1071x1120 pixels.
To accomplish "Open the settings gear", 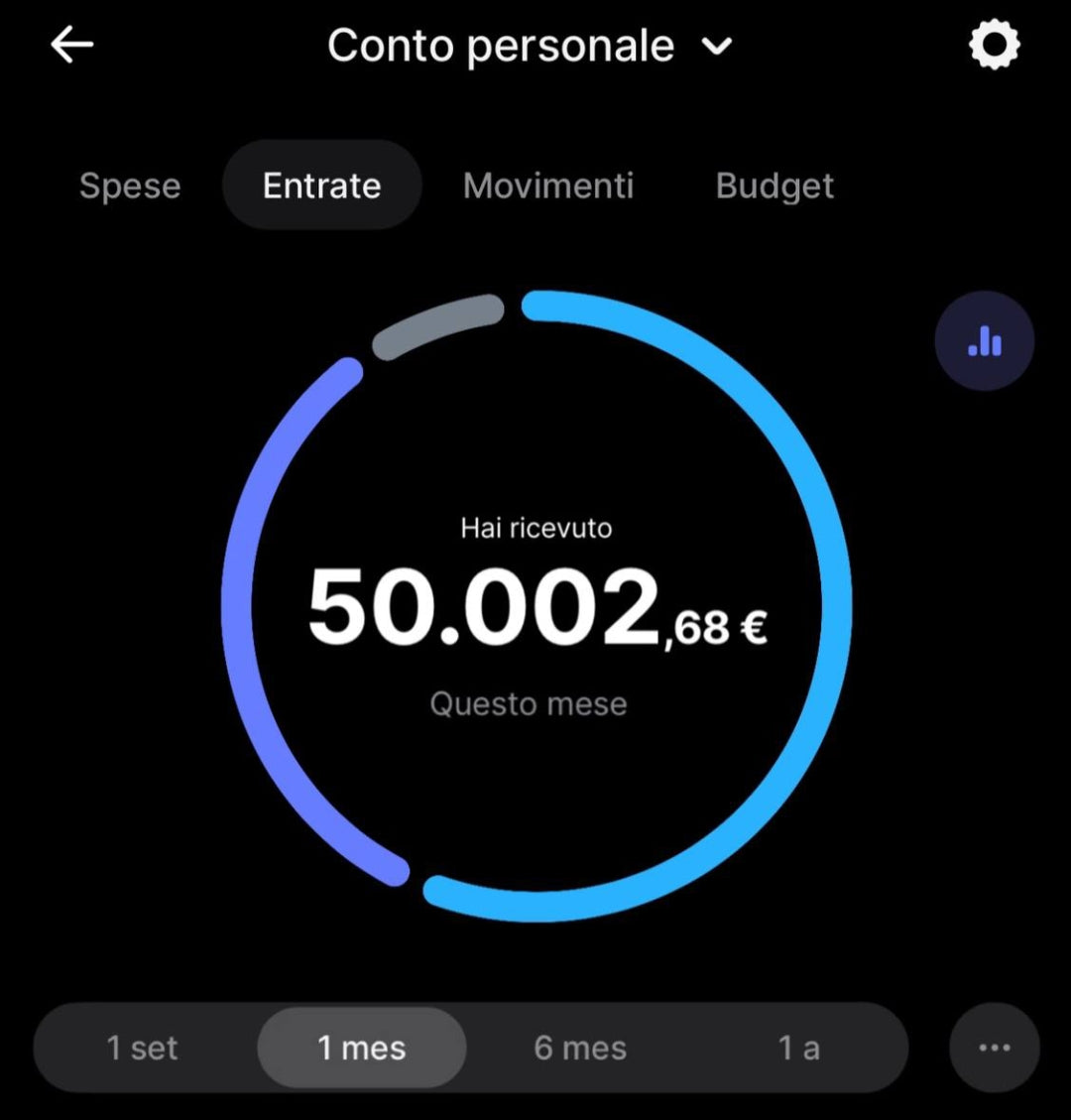I will pyautogui.click(x=994, y=45).
